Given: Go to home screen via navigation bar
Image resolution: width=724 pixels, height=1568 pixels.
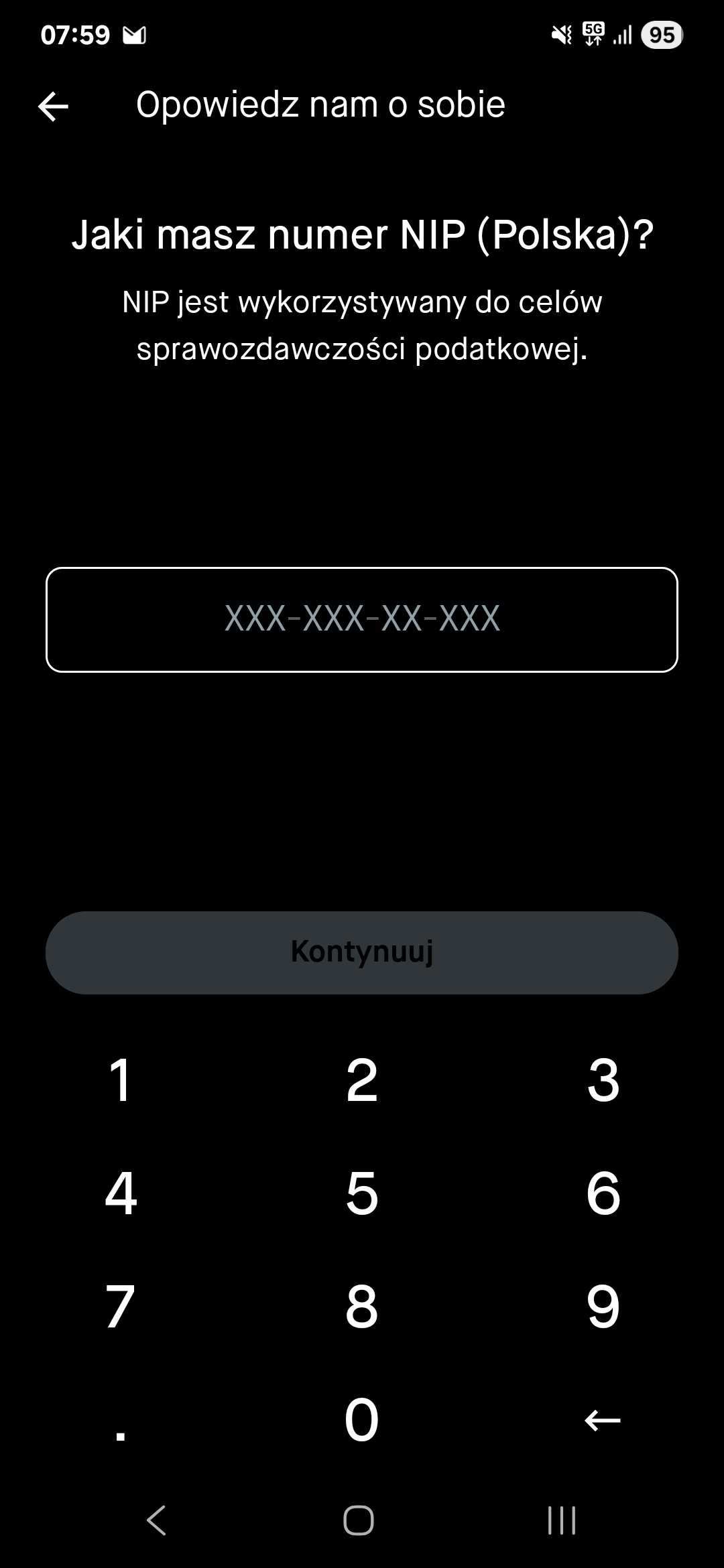Looking at the screenshot, I should 359,1520.
